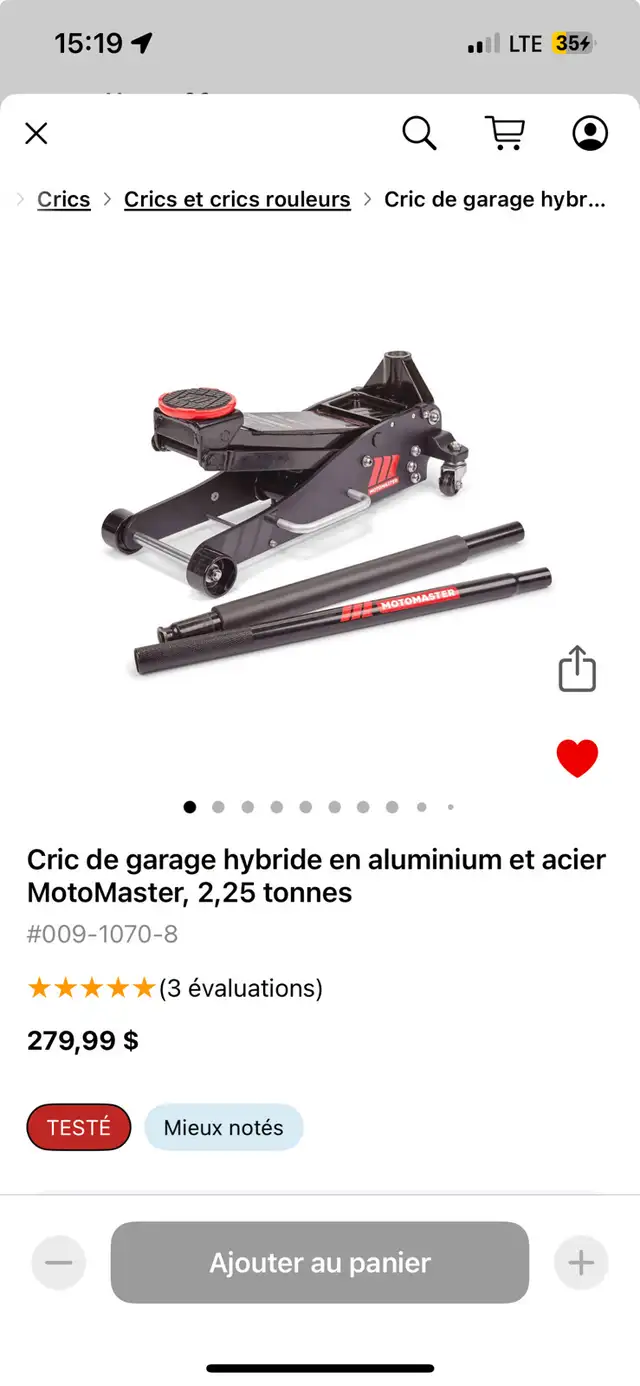Open the shopping cart
The height and width of the screenshot is (1386, 640).
(x=505, y=133)
